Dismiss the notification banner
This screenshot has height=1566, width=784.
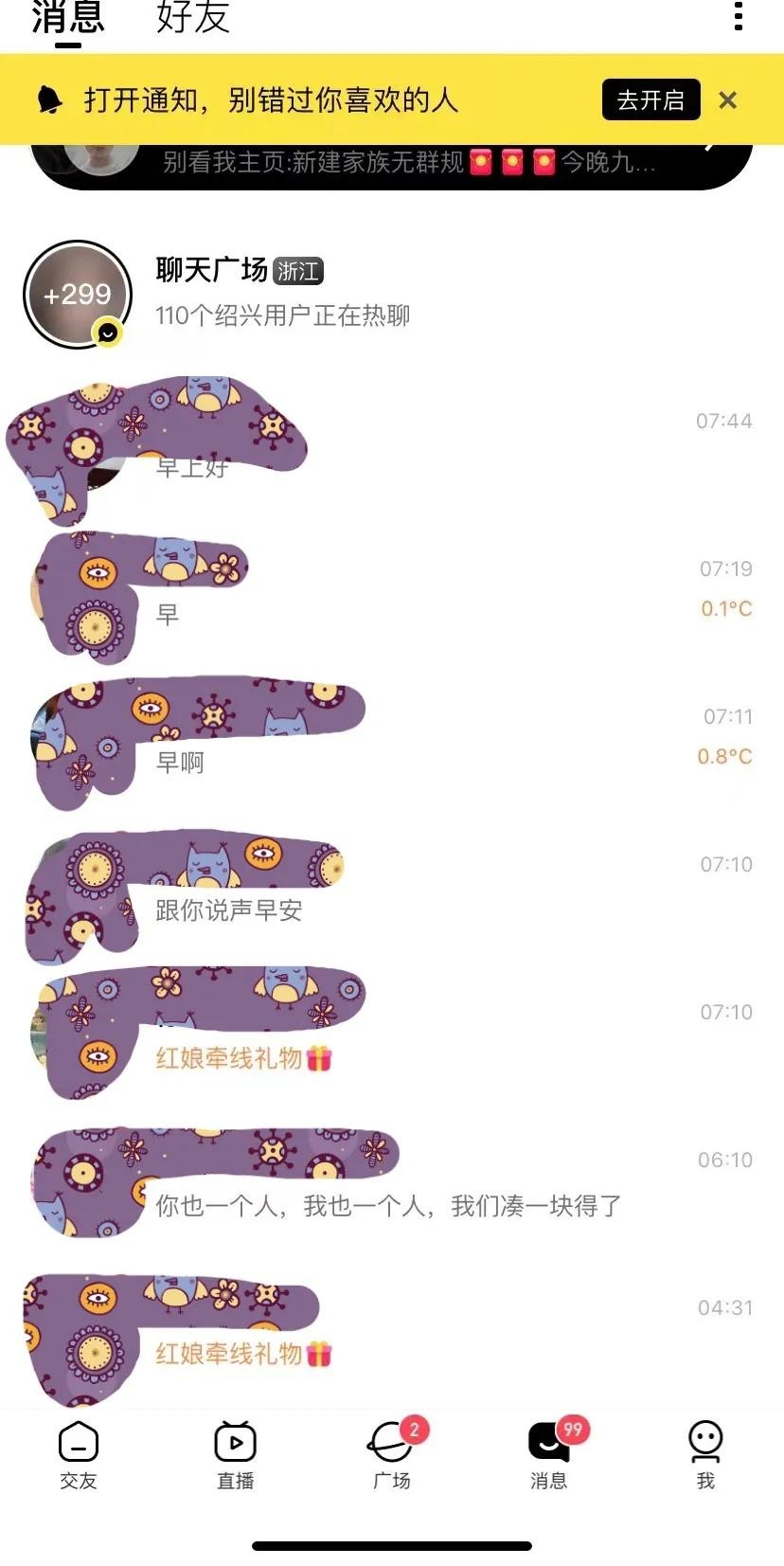click(727, 99)
